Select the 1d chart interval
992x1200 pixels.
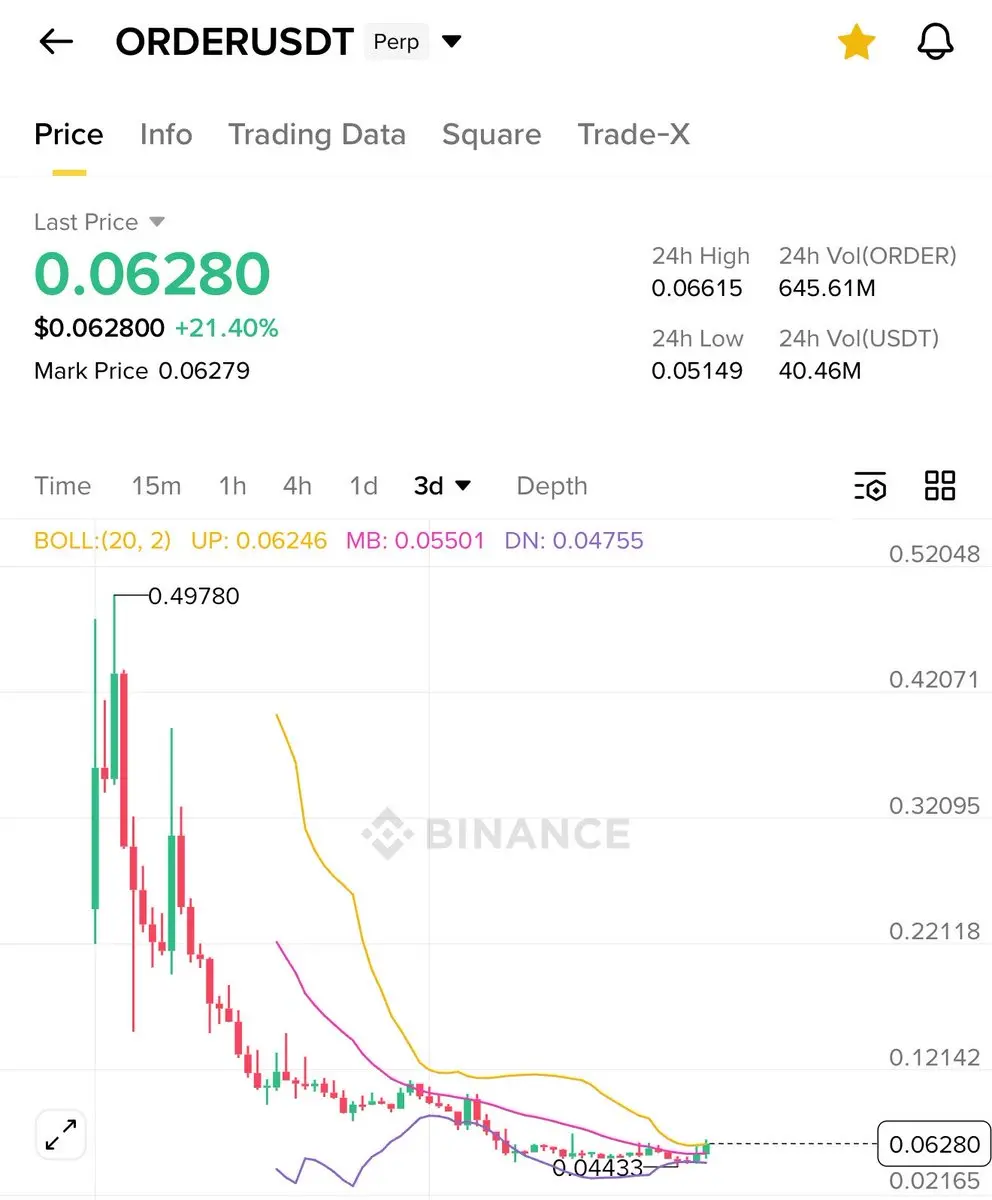pyautogui.click(x=363, y=486)
